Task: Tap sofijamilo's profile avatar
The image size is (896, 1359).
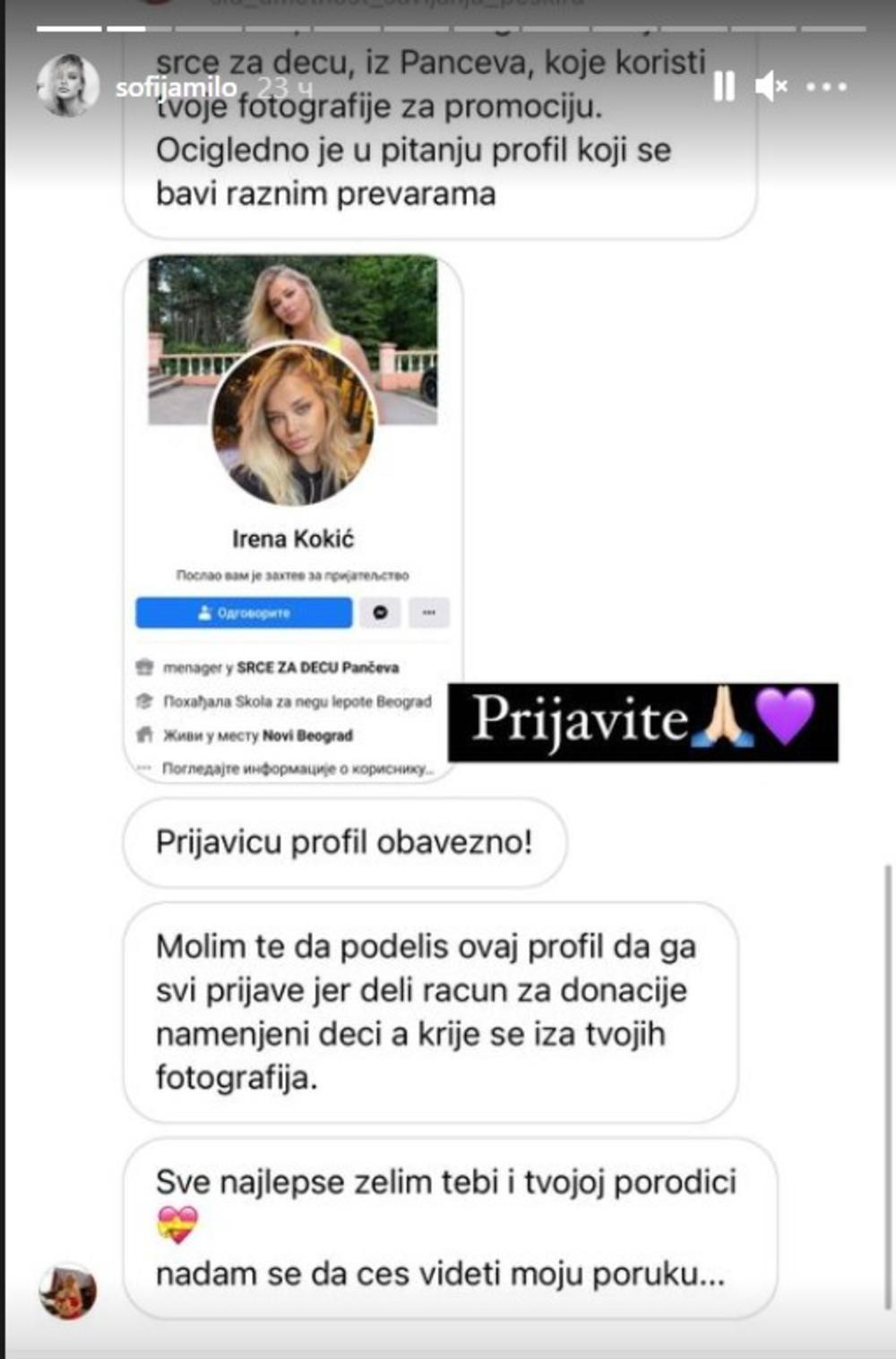Action: click(67, 85)
